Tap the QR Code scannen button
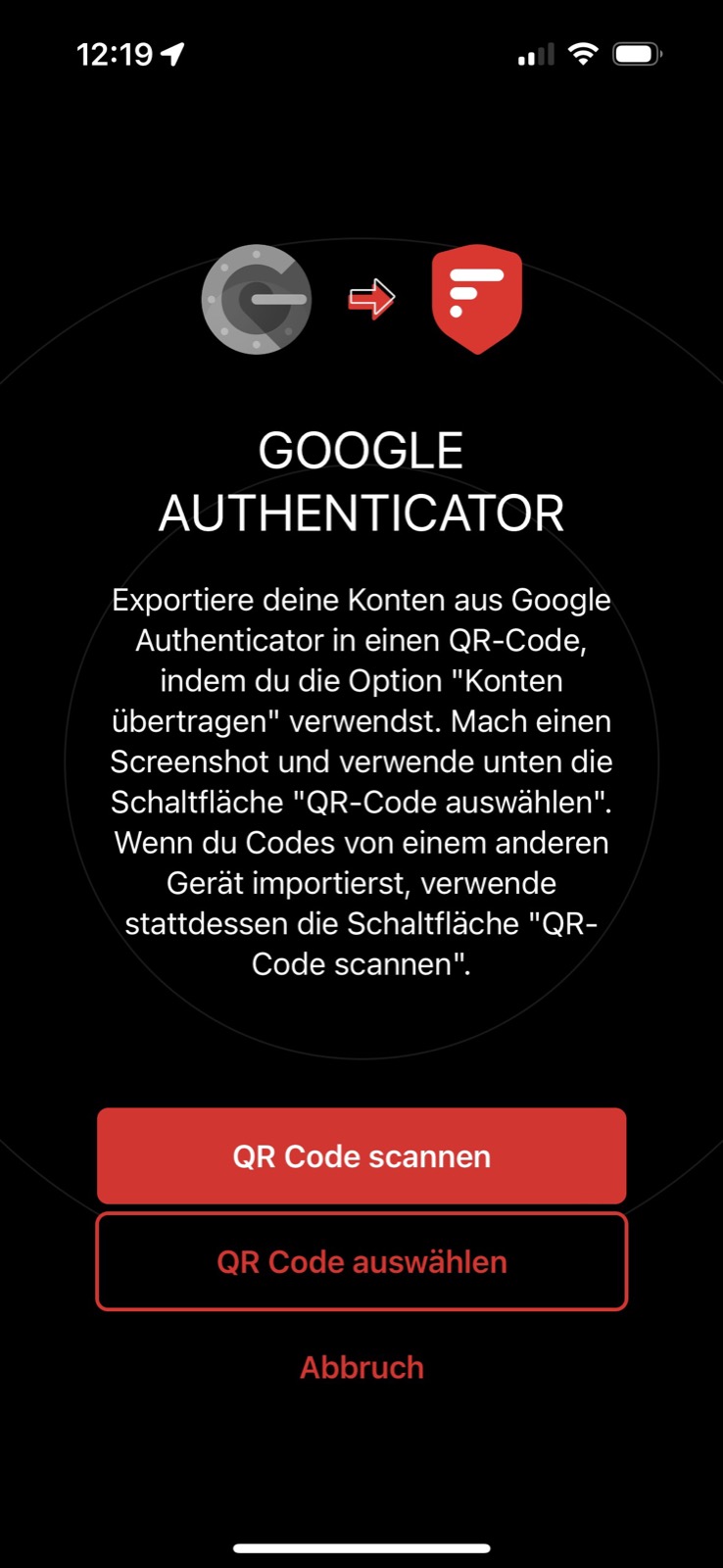The image size is (723, 1568). pos(361,1155)
